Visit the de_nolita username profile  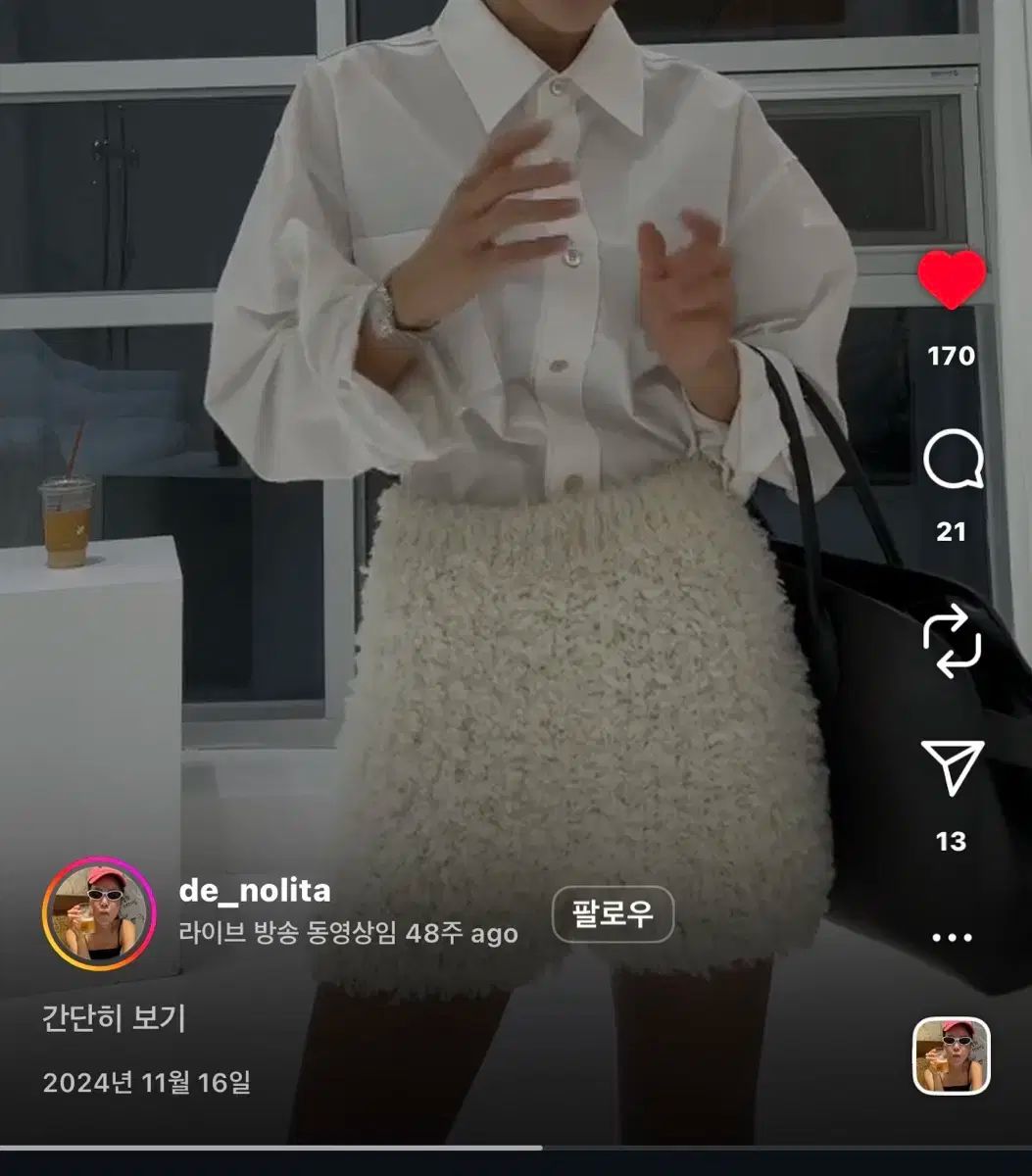coord(255,891)
